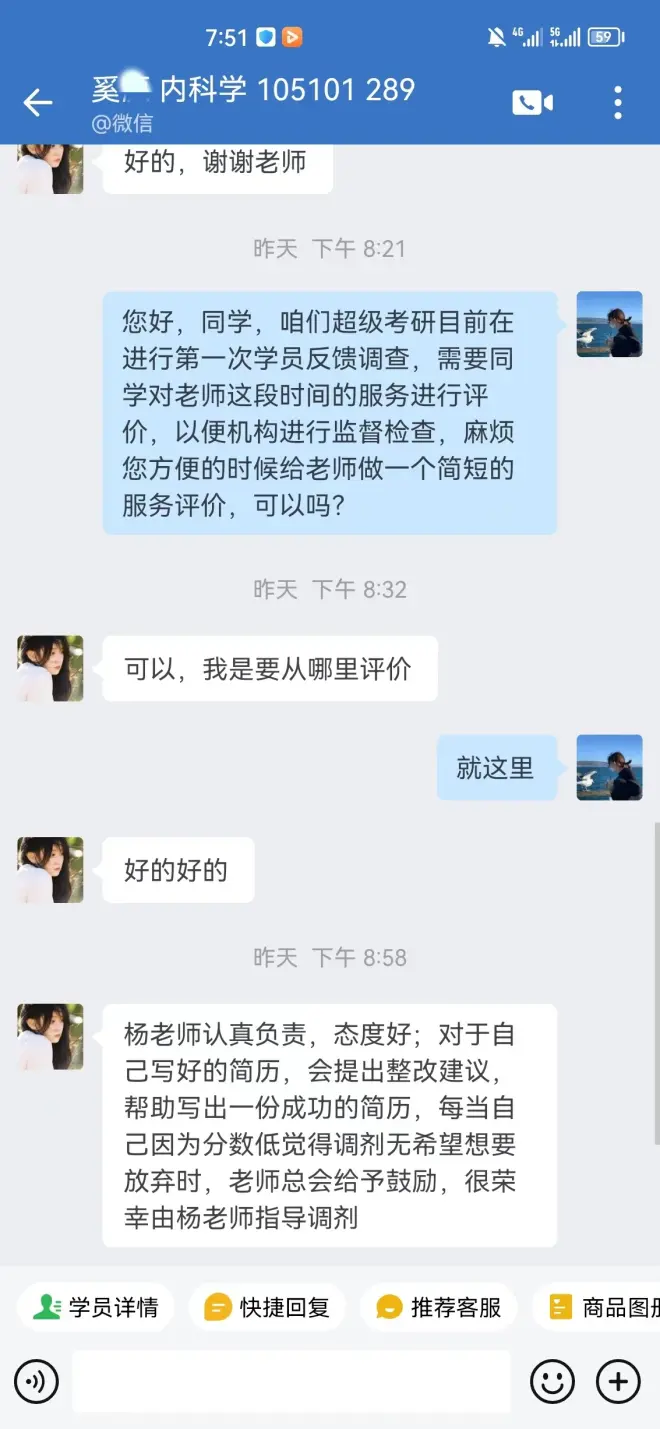Image resolution: width=660 pixels, height=1429 pixels.
Task: Select 推荐客服 chip
Action: coord(439,1307)
